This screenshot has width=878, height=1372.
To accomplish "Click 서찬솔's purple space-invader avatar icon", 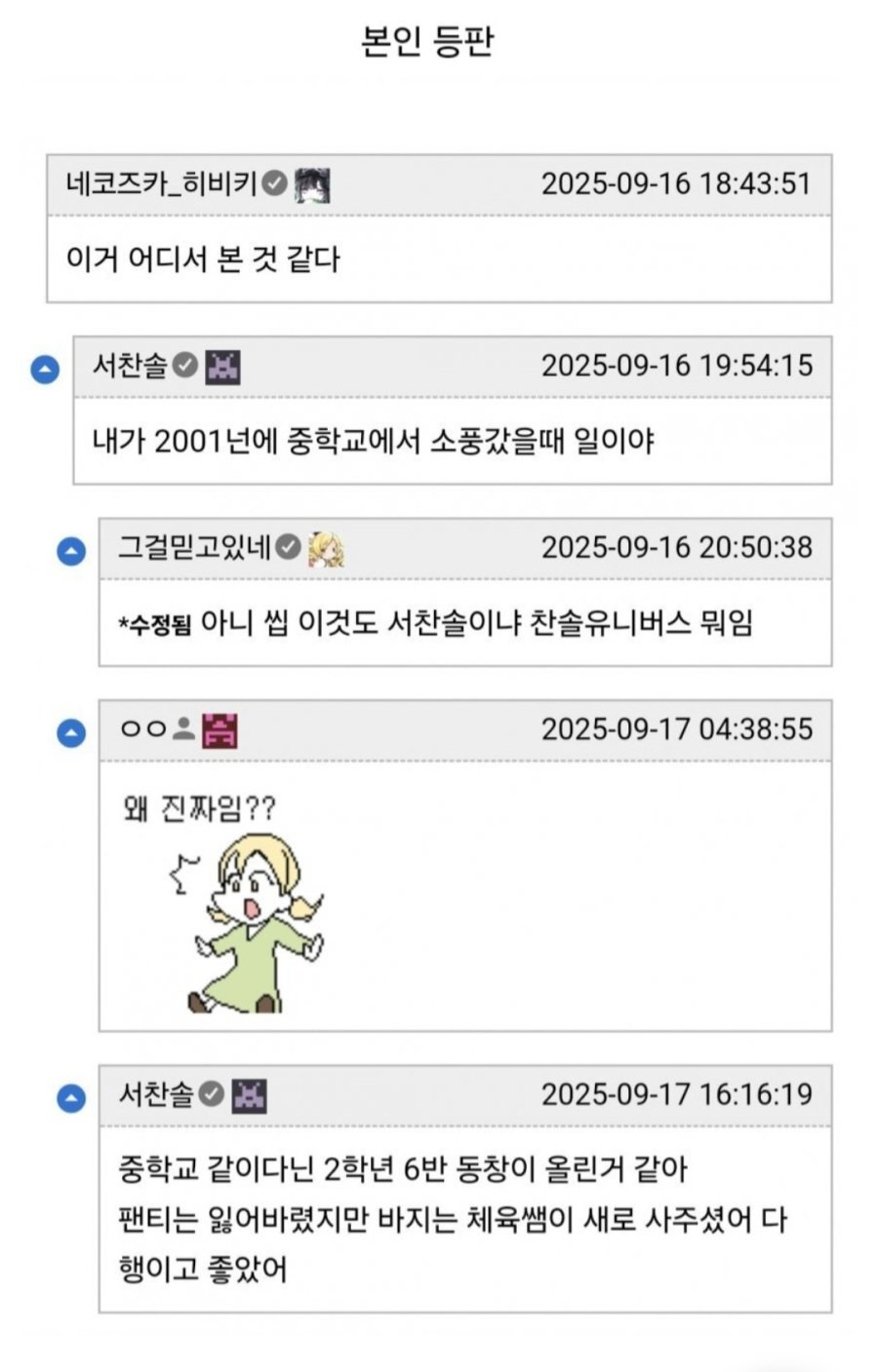I will (223, 367).
